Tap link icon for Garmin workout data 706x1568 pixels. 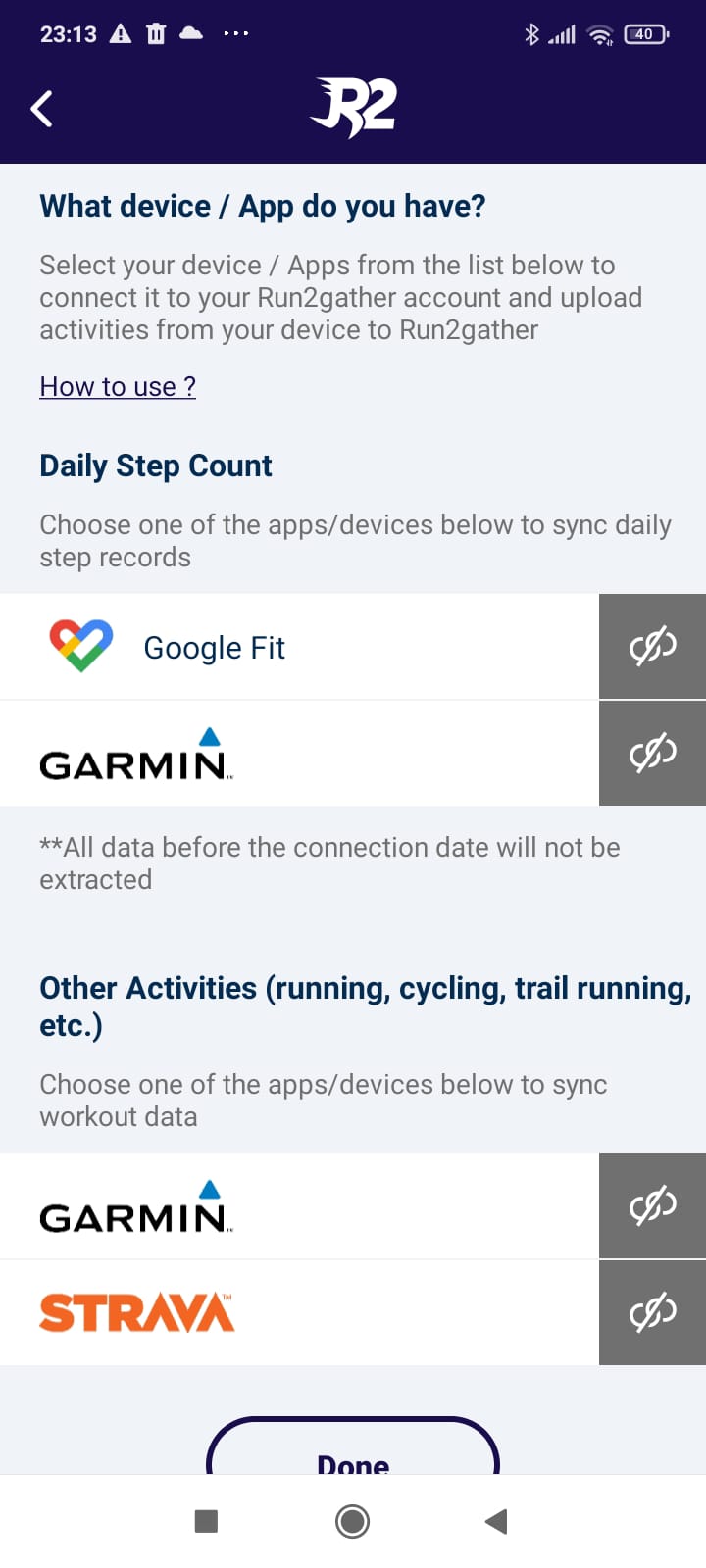653,1206
